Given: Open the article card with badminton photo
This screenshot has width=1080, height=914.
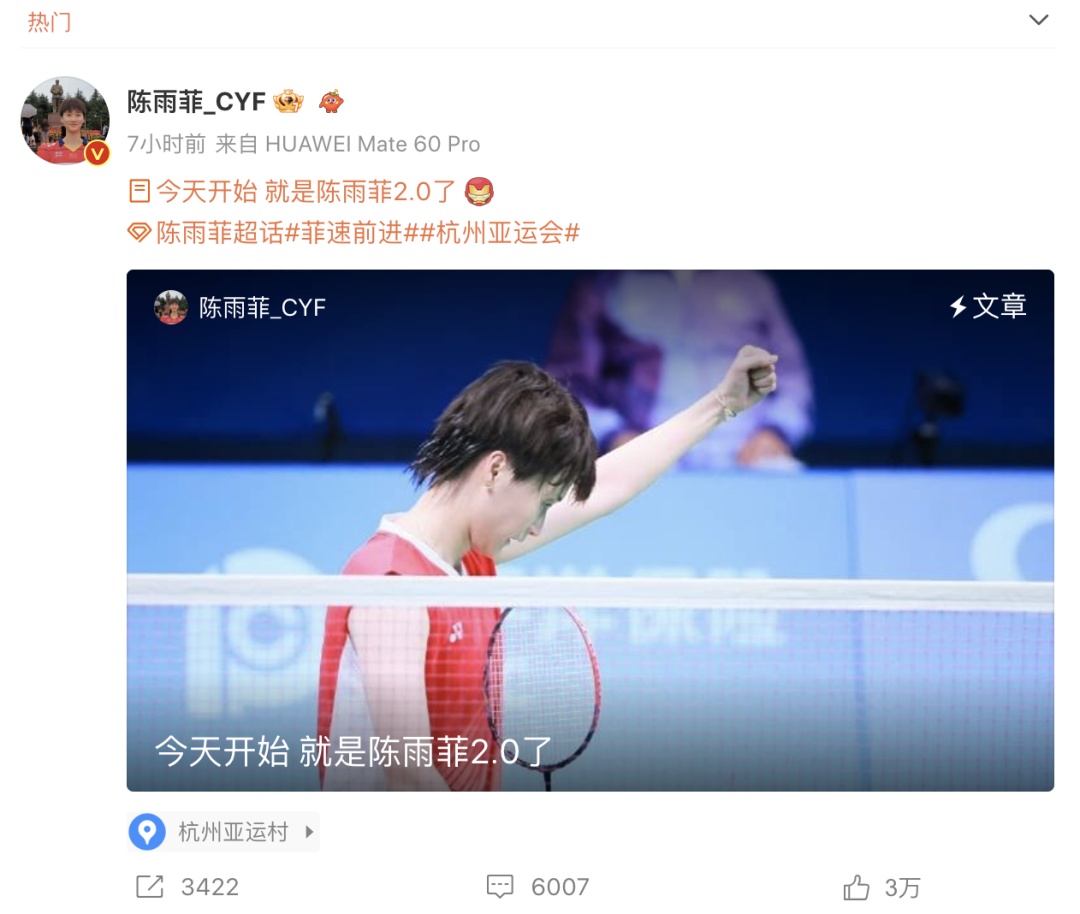Looking at the screenshot, I should pos(590,530).
